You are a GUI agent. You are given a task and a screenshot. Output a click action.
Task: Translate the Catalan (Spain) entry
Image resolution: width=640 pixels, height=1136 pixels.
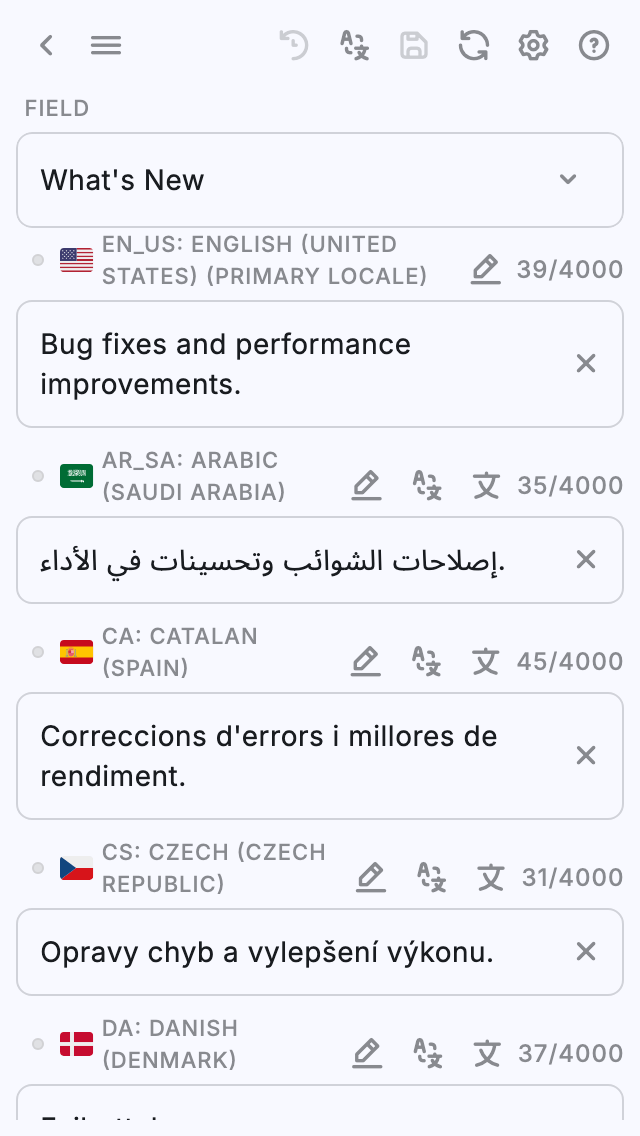[427, 661]
